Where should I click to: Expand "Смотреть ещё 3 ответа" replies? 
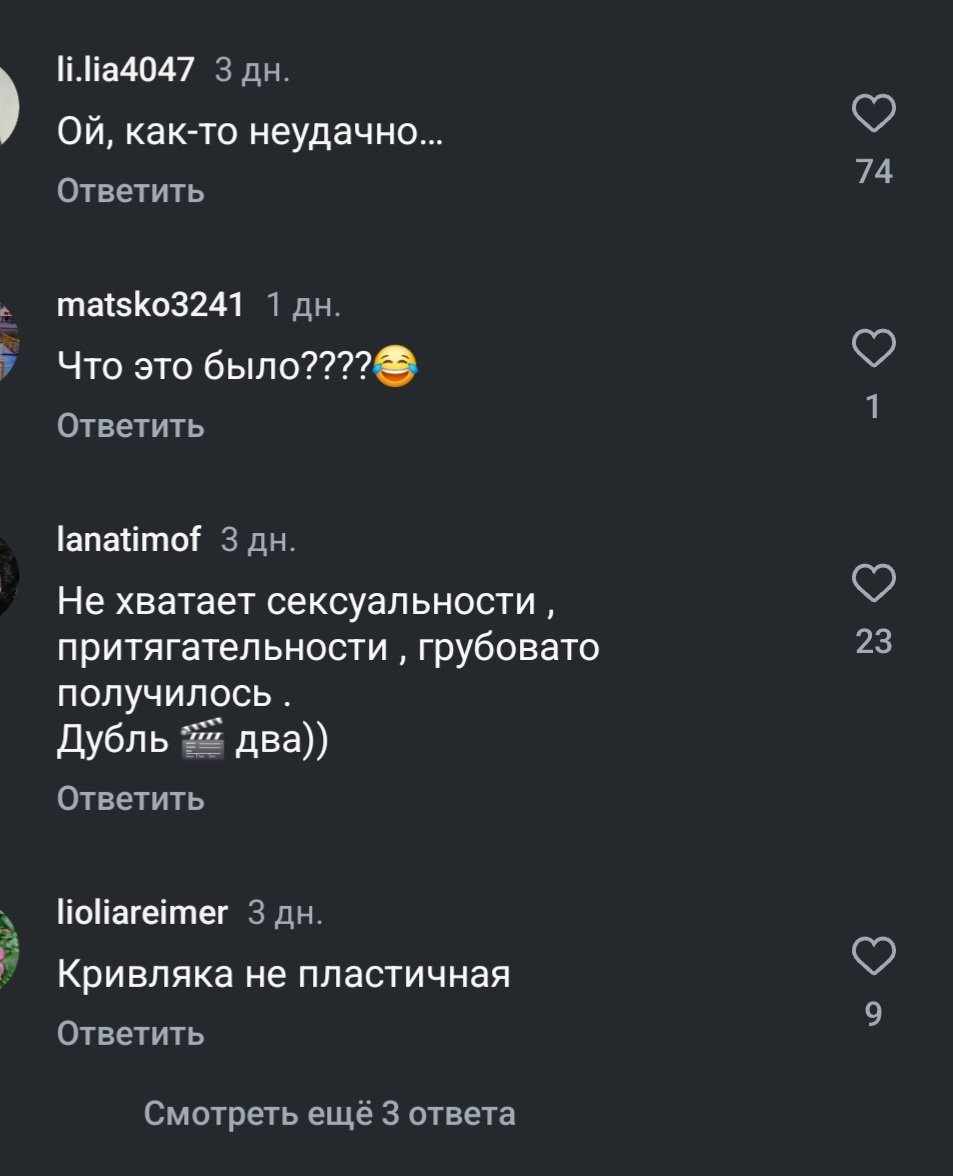(x=330, y=1113)
